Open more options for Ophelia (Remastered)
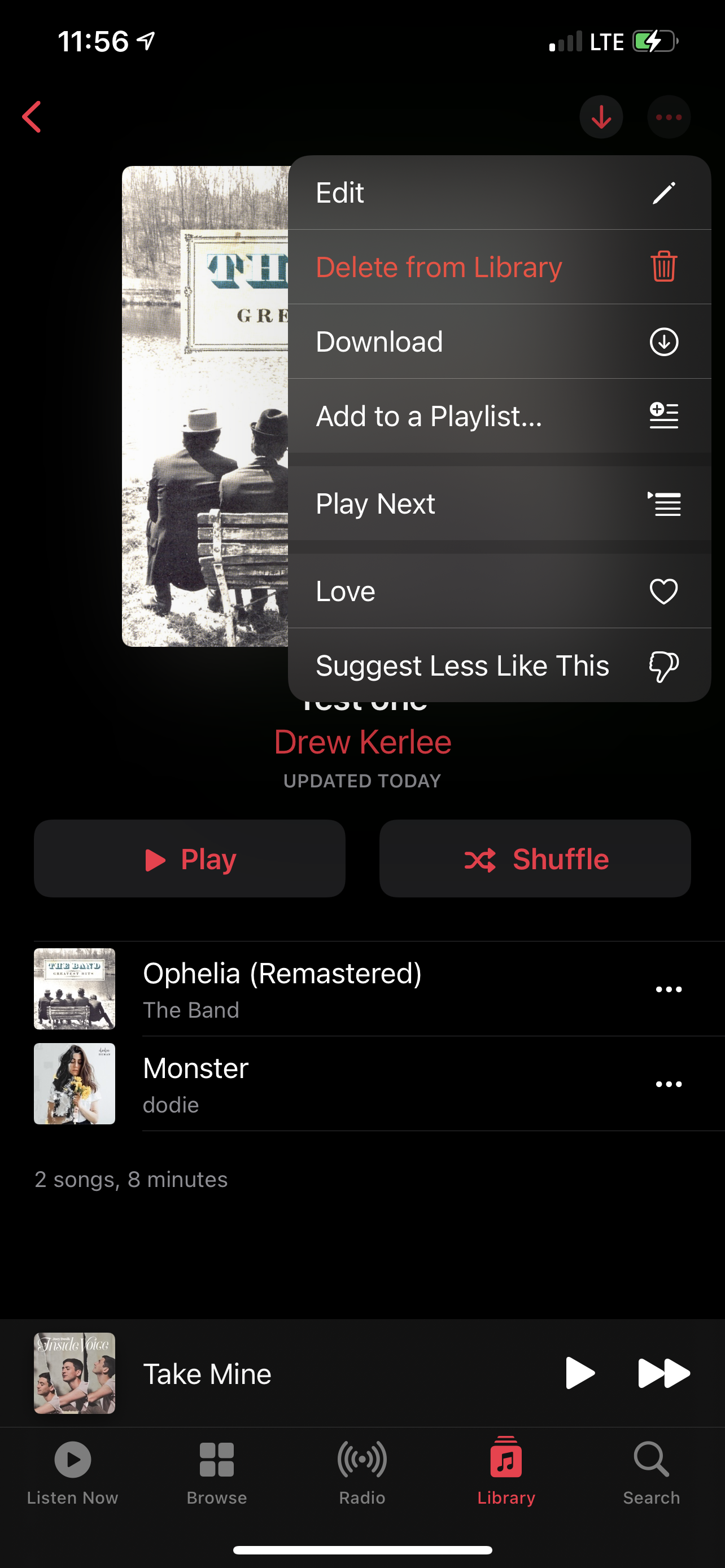725x1568 pixels. click(668, 989)
